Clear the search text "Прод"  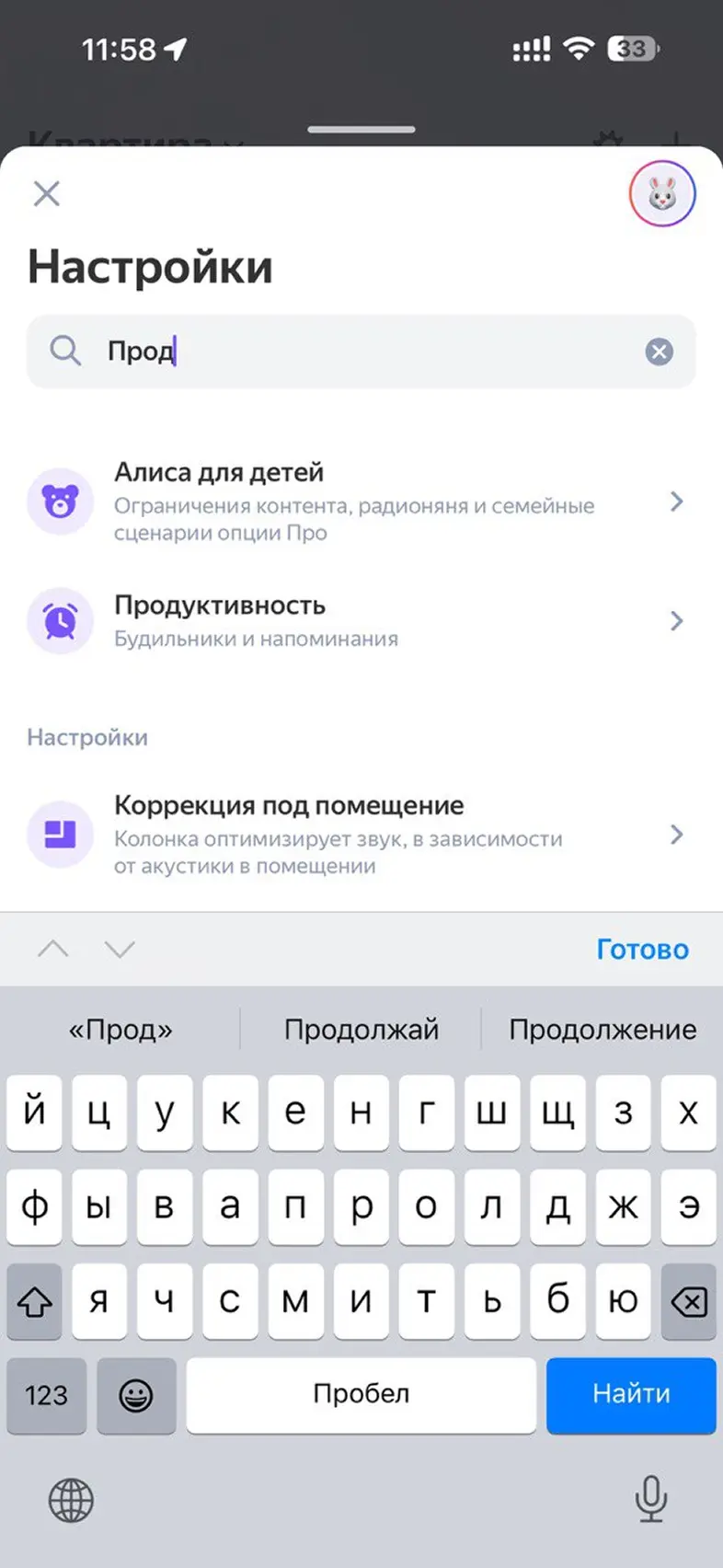point(659,352)
